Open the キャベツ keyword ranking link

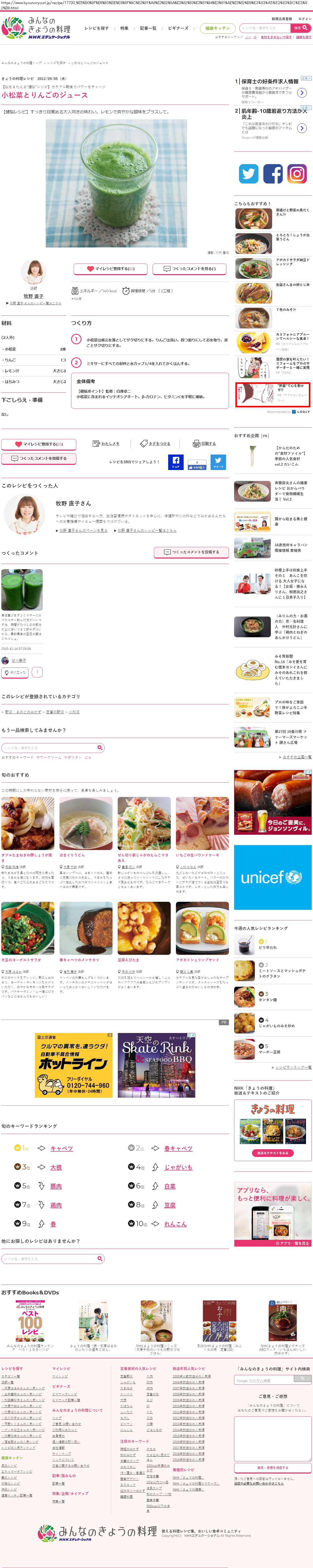click(61, 1148)
